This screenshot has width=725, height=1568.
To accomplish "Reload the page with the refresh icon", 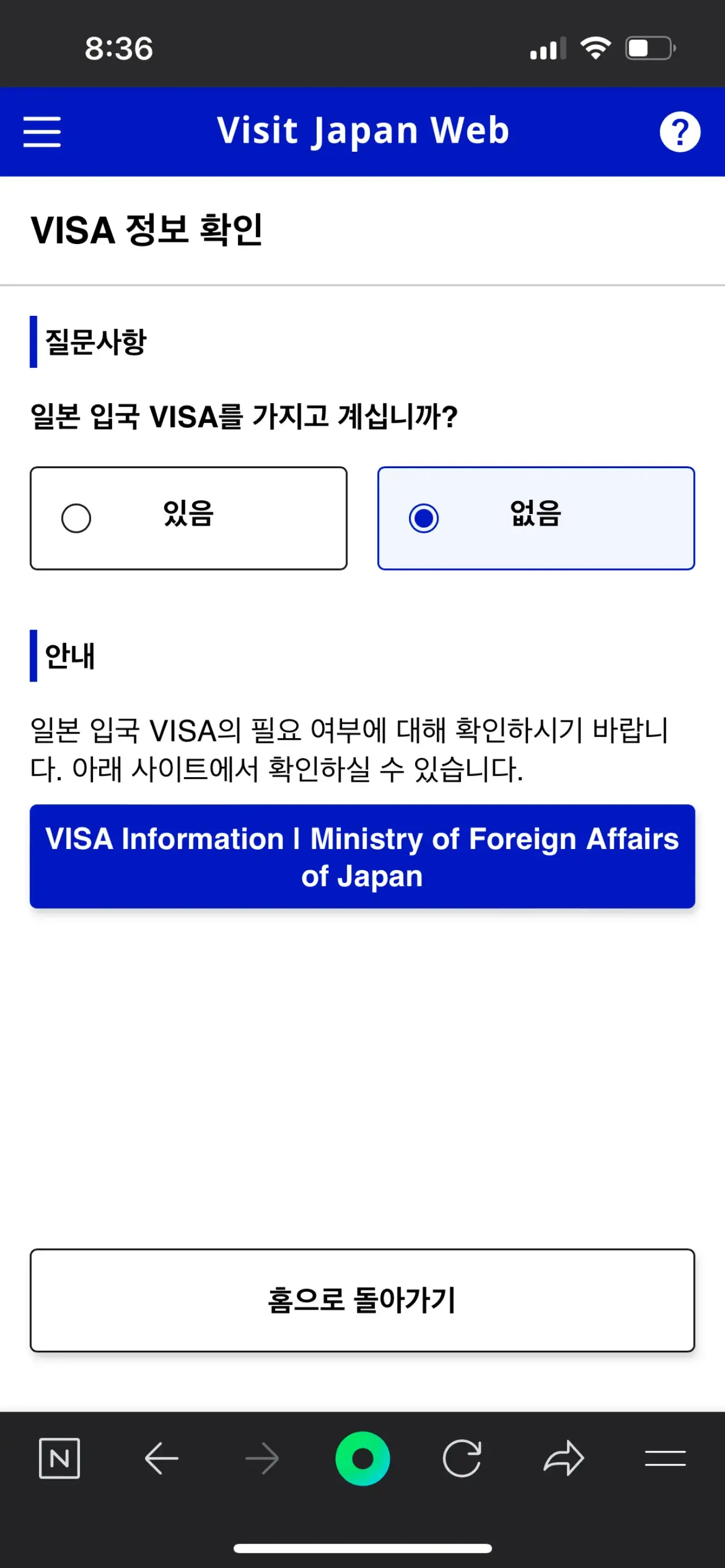I will [462, 1458].
